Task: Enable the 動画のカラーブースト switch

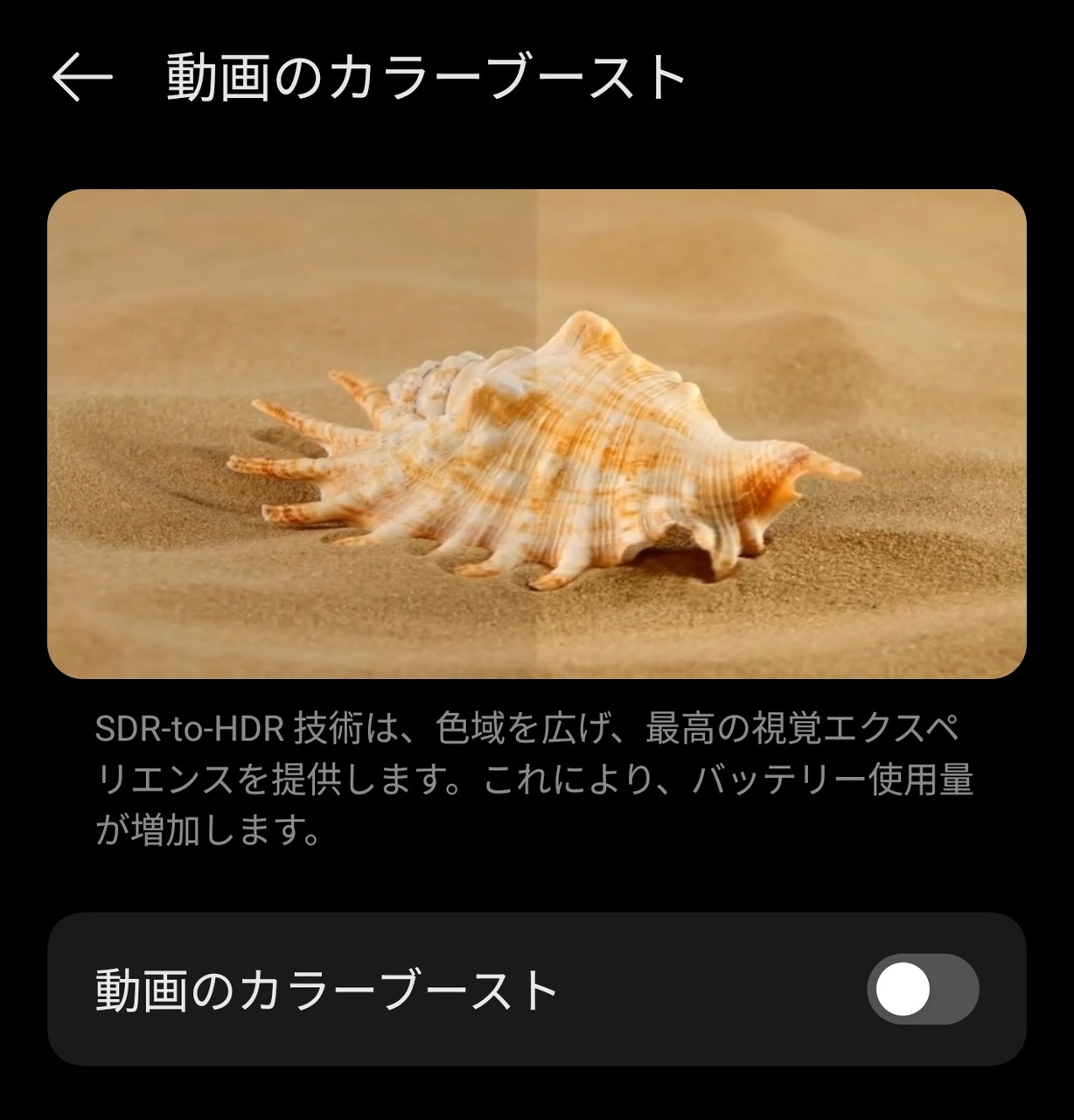Action: (922, 990)
